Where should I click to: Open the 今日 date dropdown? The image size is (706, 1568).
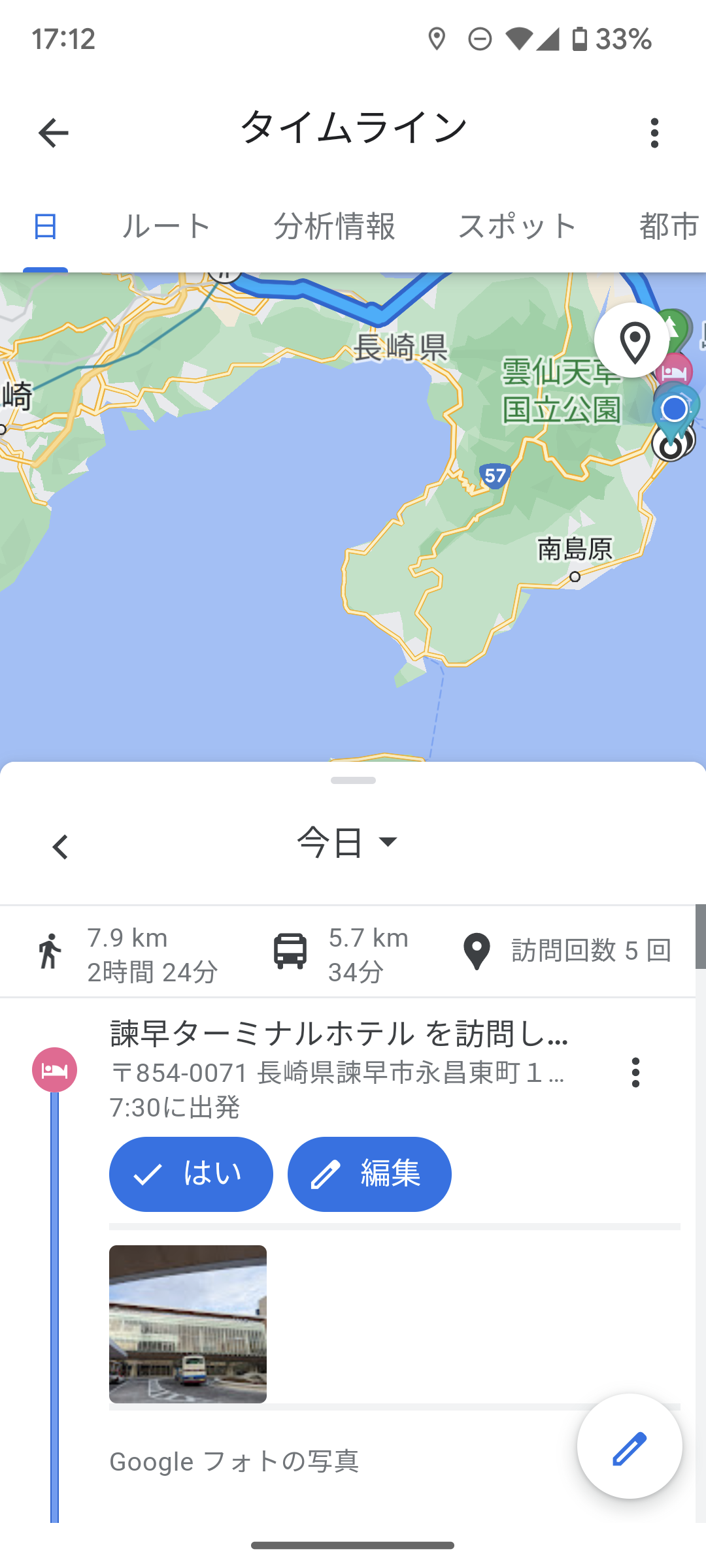click(347, 842)
